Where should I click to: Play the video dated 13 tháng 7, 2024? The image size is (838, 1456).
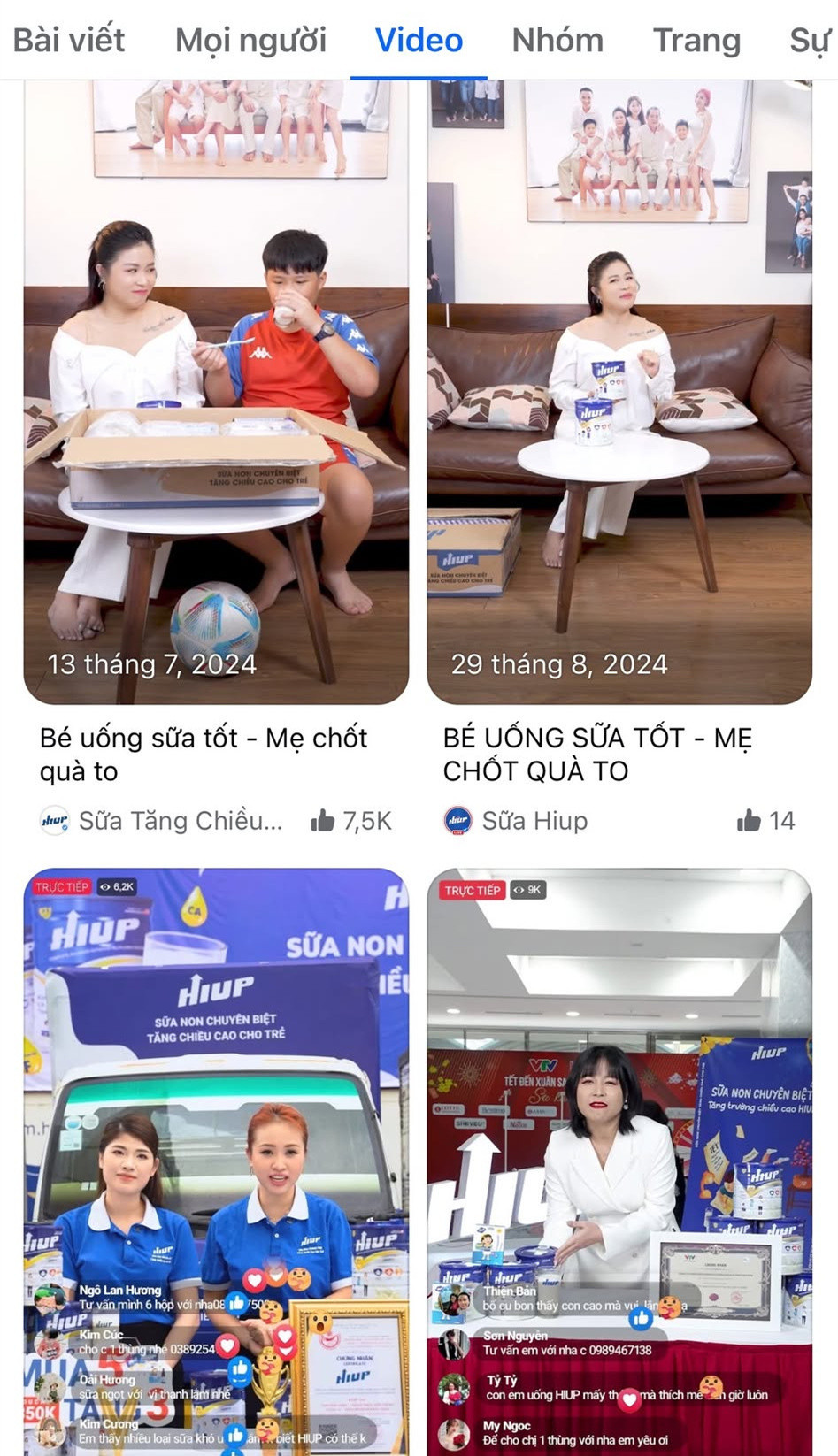tap(216, 389)
